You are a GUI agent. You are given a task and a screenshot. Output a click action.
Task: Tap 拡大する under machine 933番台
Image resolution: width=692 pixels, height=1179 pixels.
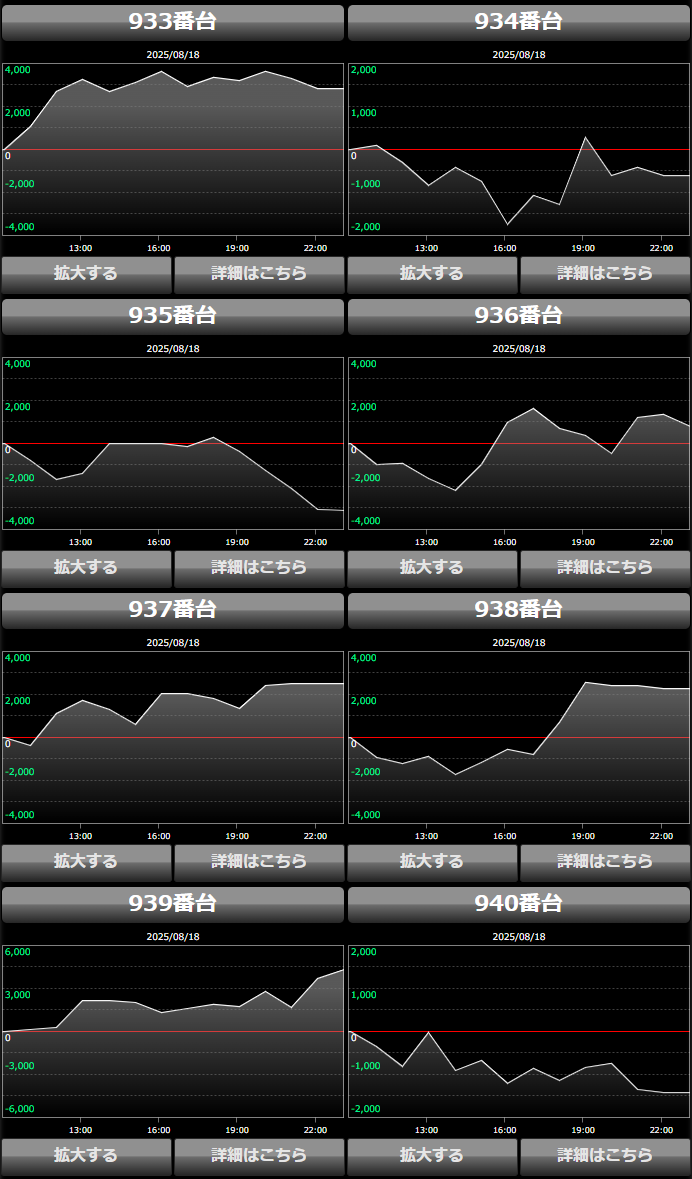(x=86, y=273)
